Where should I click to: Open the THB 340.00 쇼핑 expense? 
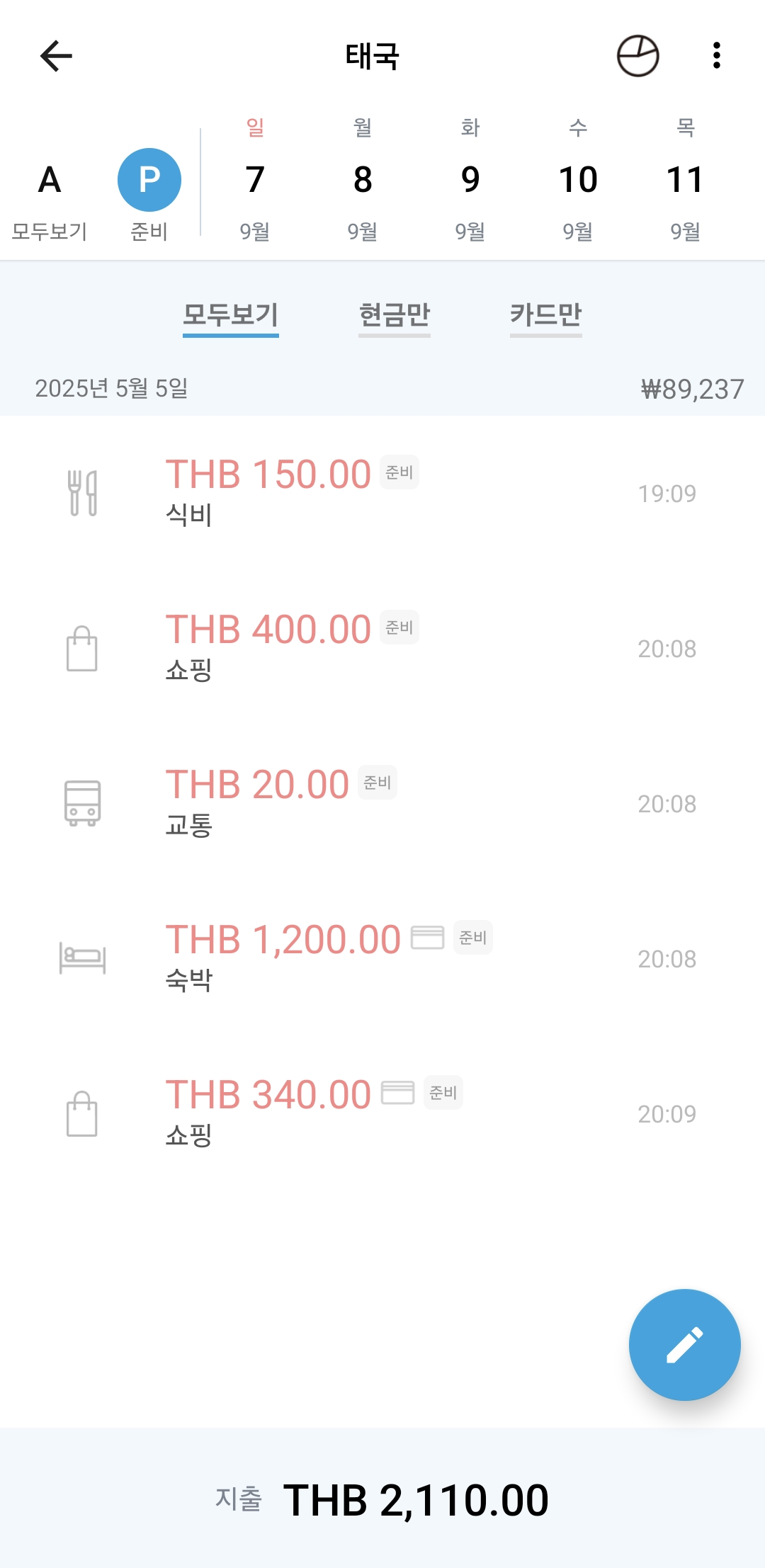(382, 1113)
